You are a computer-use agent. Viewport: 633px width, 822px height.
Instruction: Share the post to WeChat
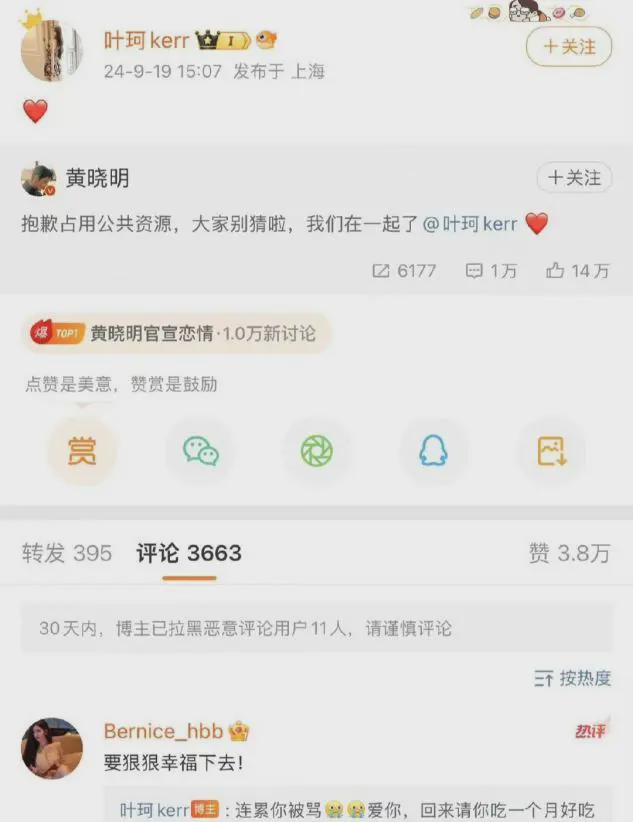coord(200,451)
